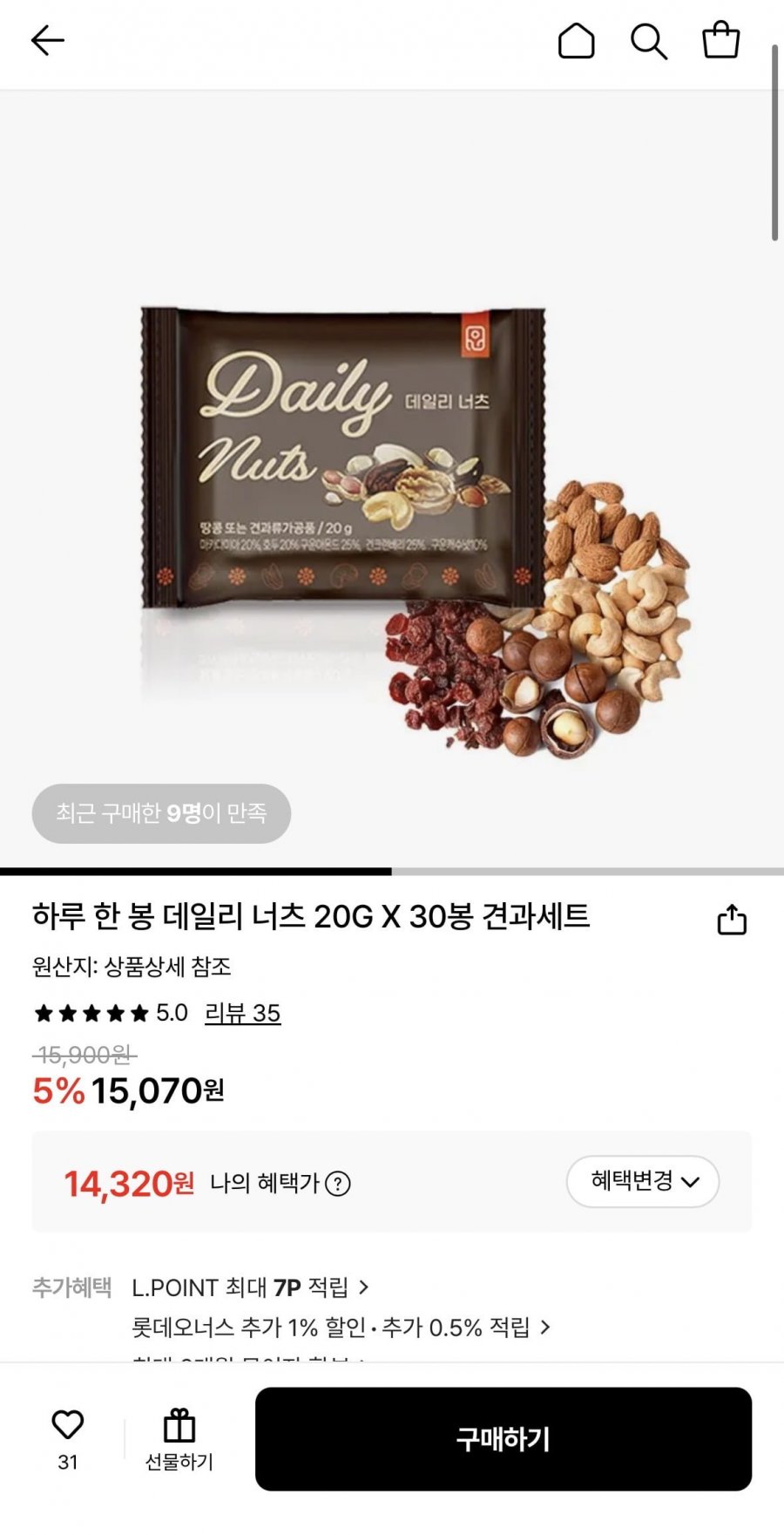Open the 리뷰 35 reviews link
This screenshot has width=784, height=1535.
(242, 1013)
